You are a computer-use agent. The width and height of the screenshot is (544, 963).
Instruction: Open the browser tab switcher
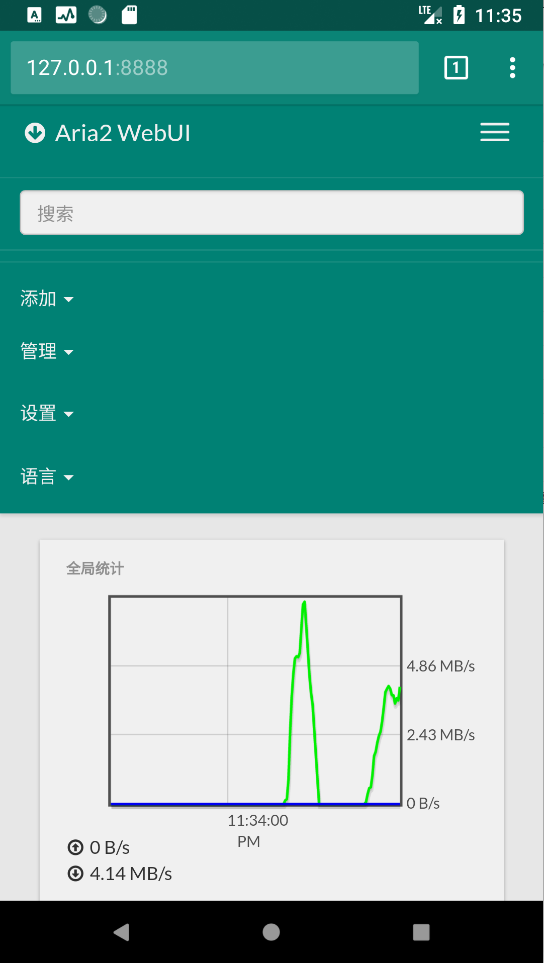click(456, 68)
